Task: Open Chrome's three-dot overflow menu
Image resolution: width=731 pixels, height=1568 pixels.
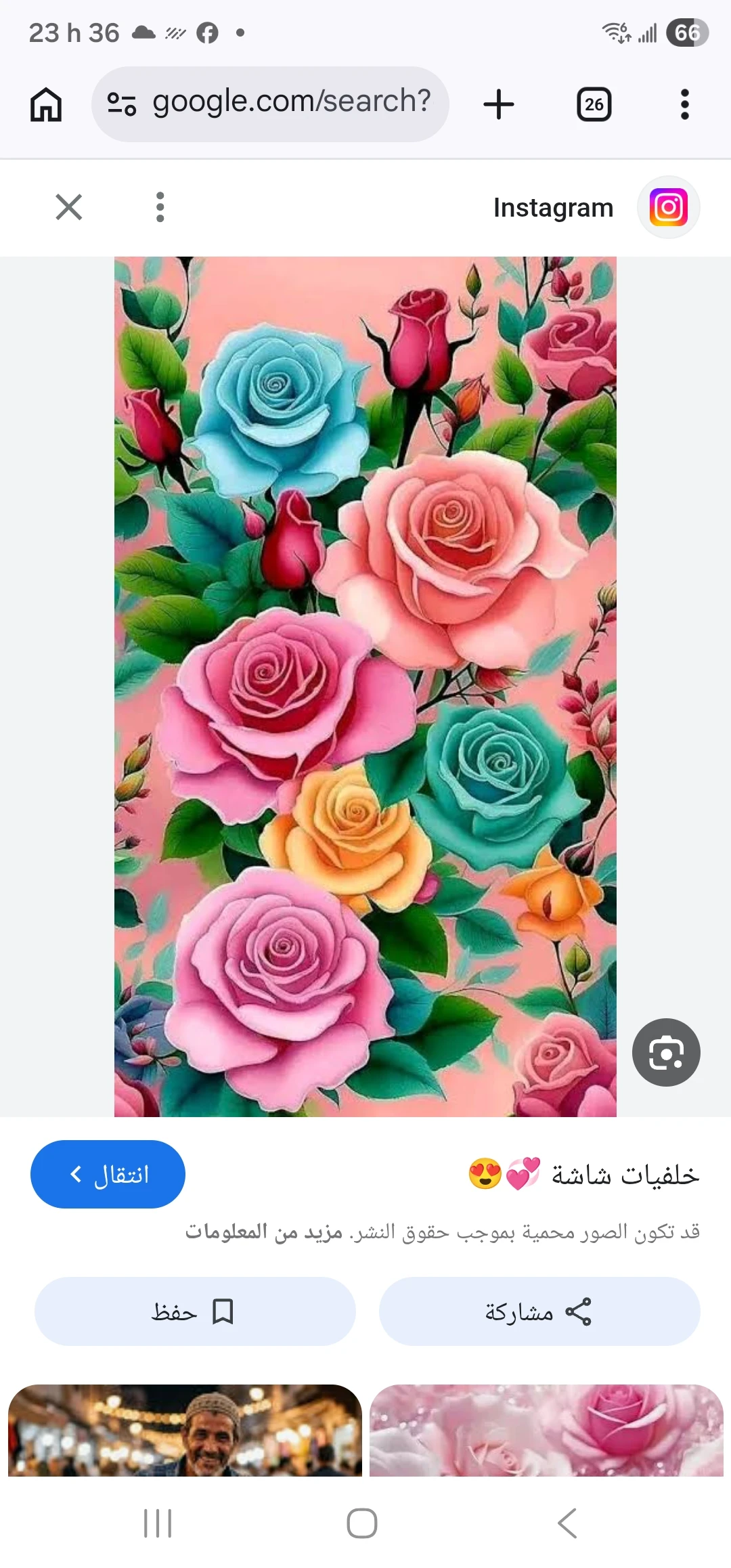Action: tap(684, 104)
